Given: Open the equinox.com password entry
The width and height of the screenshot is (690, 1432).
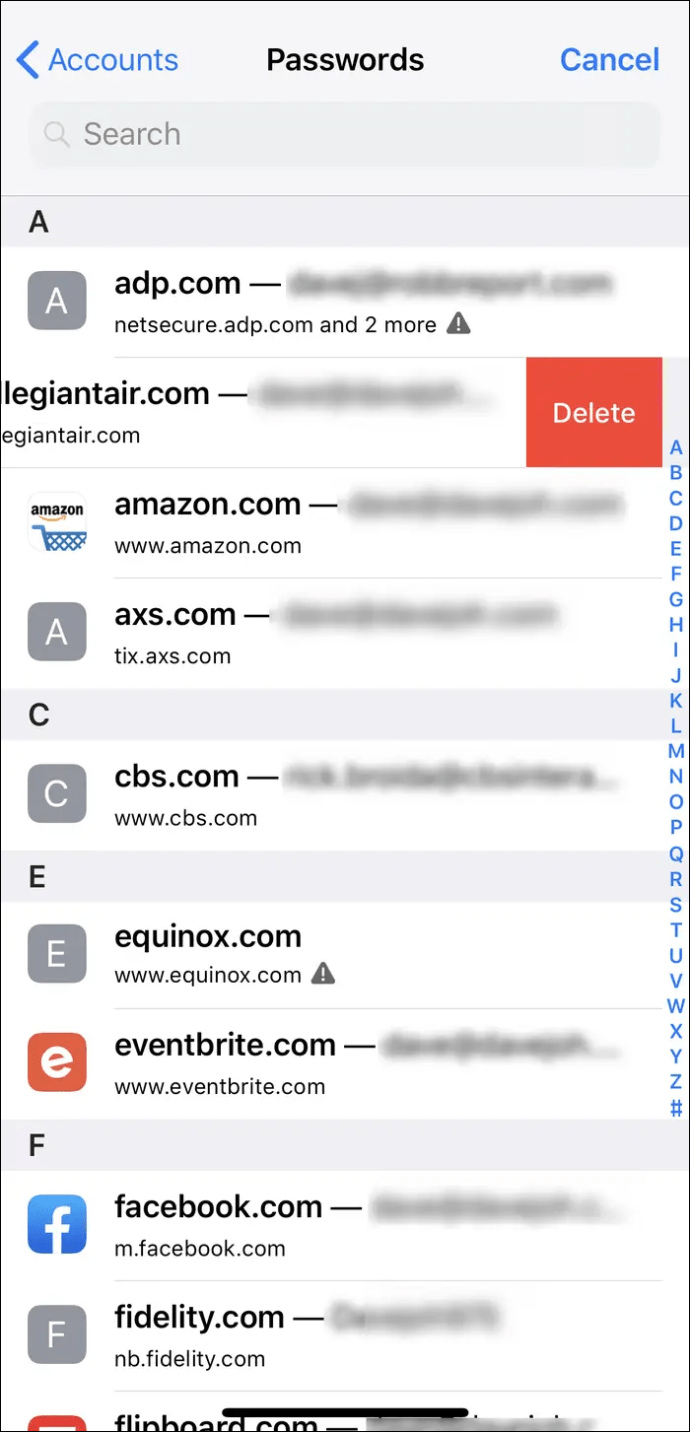Looking at the screenshot, I should (x=345, y=955).
